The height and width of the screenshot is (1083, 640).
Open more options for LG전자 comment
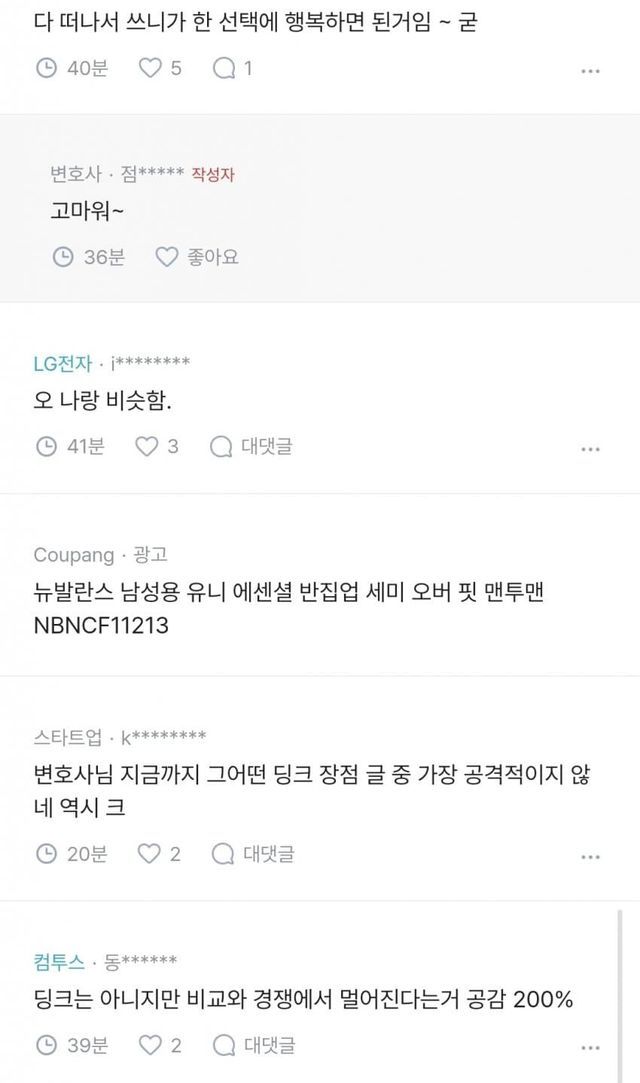coord(591,448)
